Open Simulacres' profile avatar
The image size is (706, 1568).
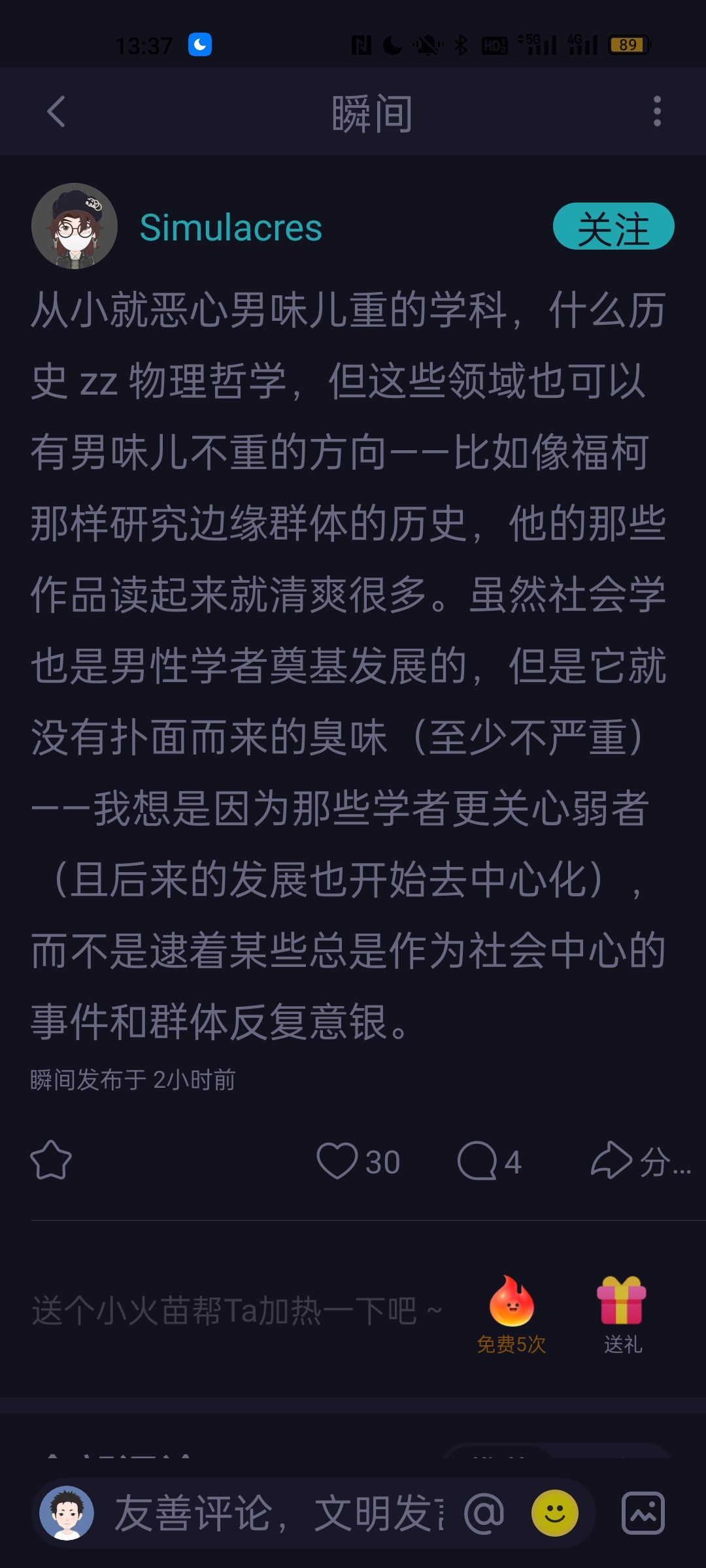coord(75,226)
